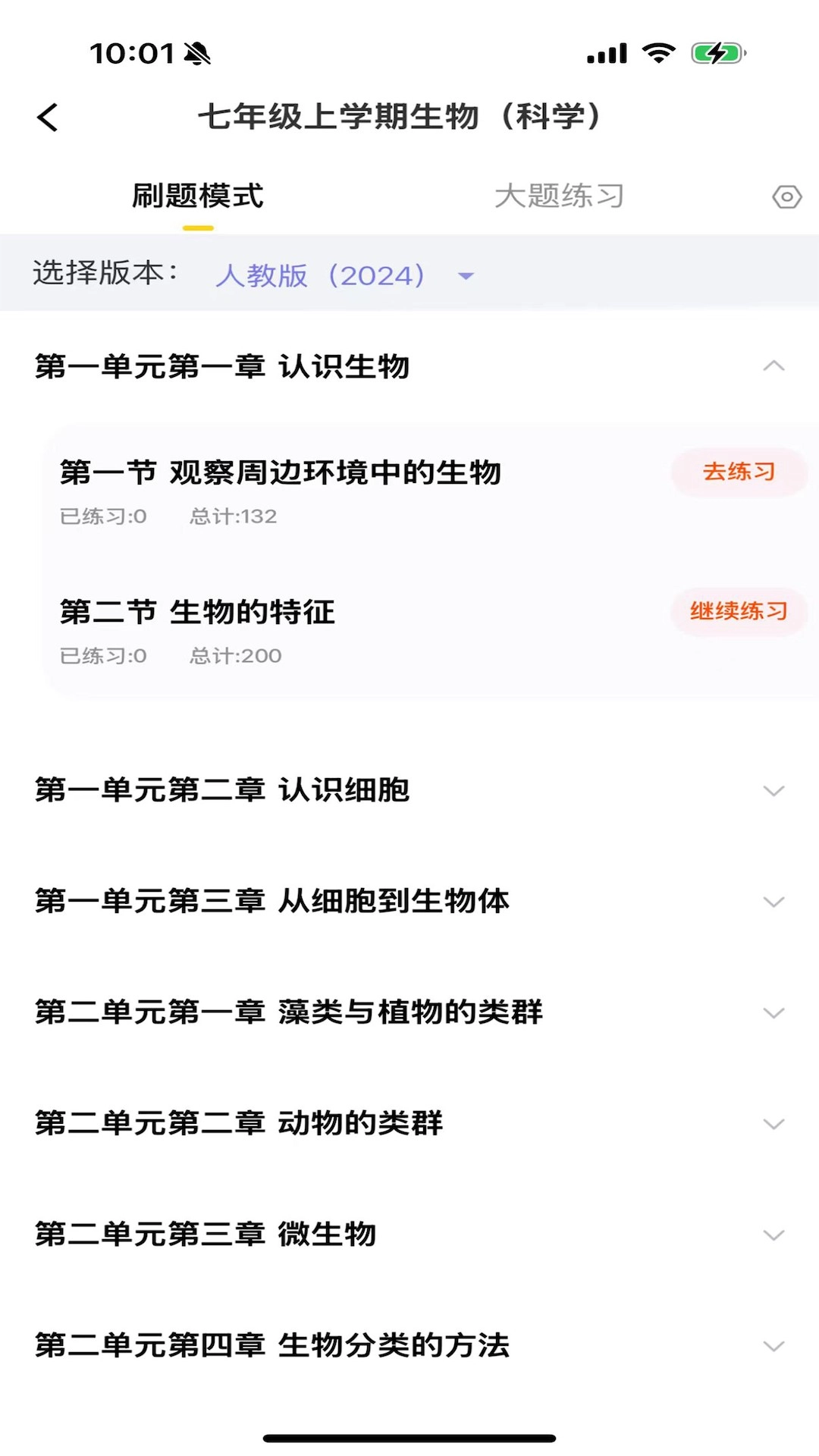Select the 刷题模式 tab
This screenshot has height=1456, width=819.
[x=197, y=196]
